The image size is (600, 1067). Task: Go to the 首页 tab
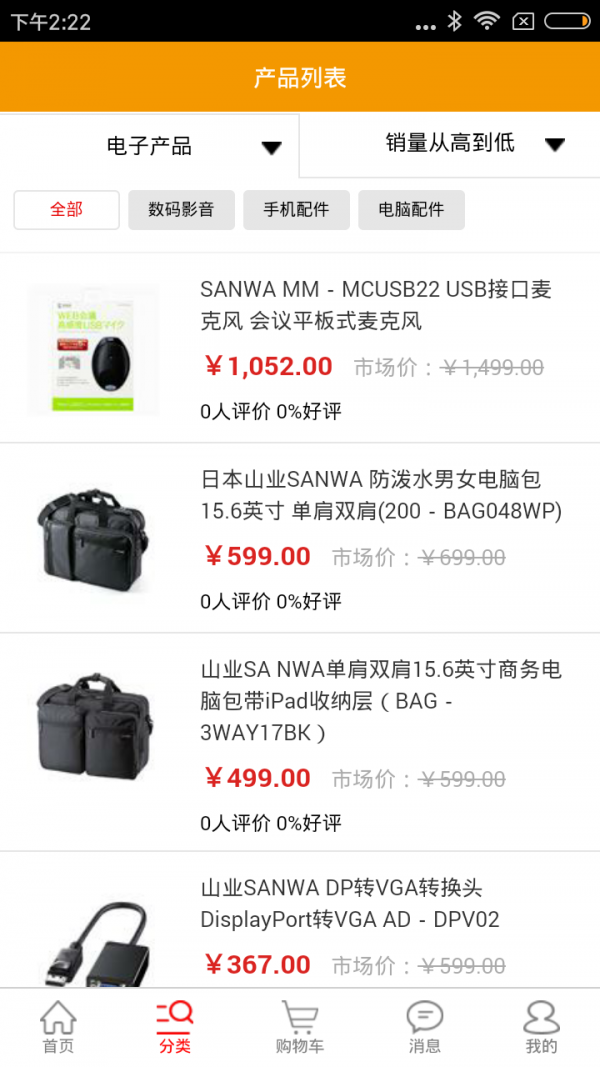pos(58,1028)
